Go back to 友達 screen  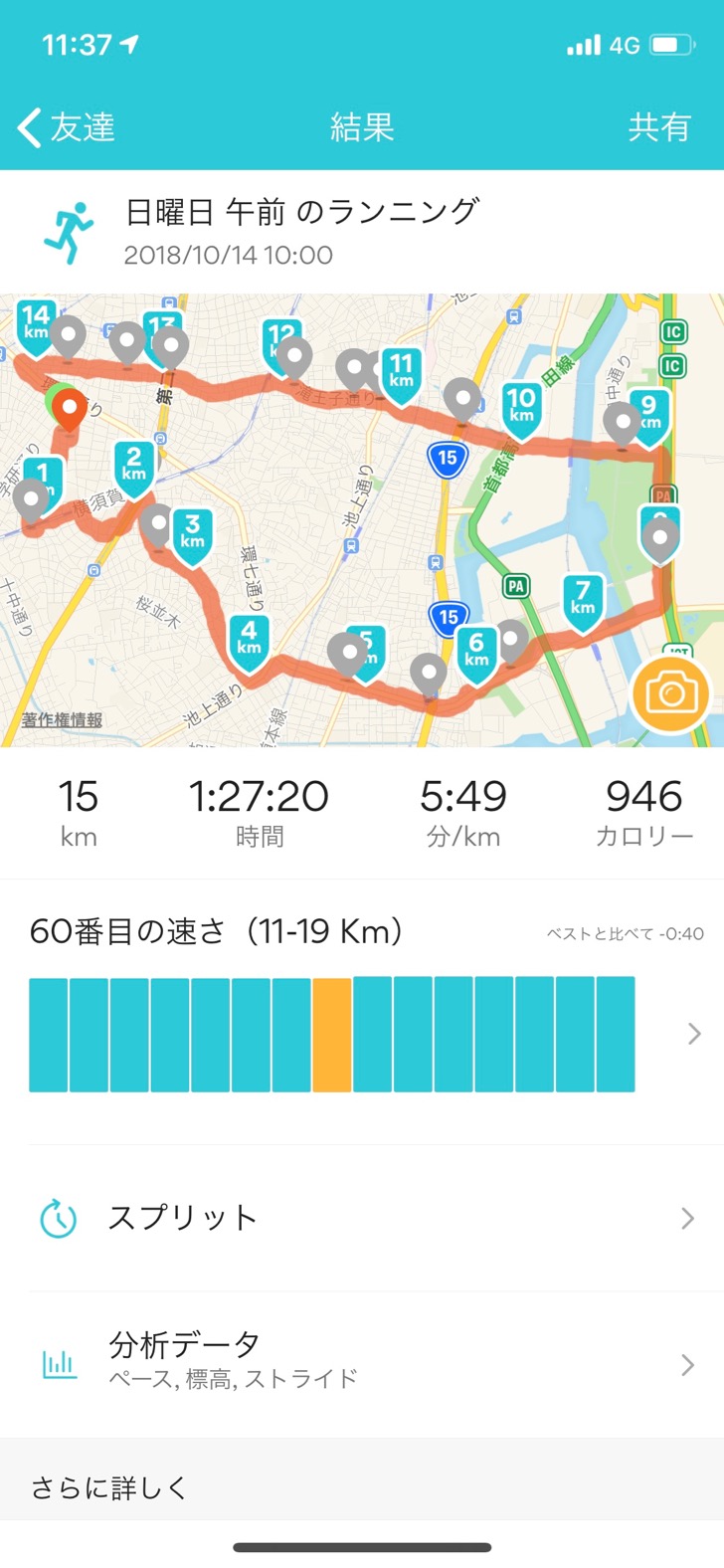coord(66,127)
